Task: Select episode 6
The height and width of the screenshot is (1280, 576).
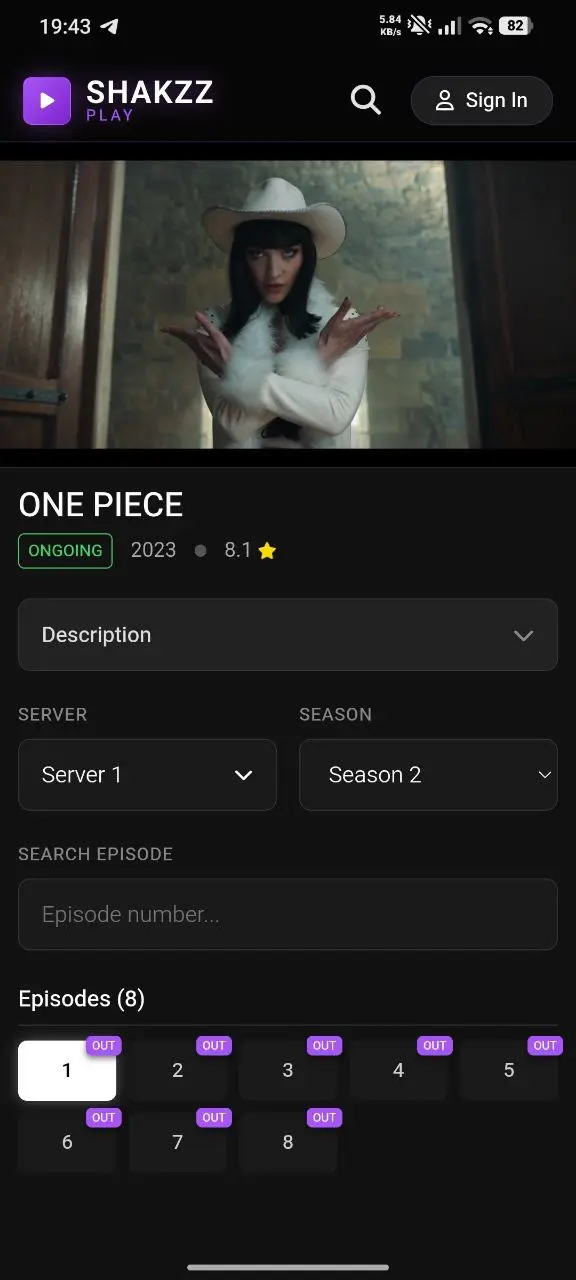Action: (x=67, y=1142)
